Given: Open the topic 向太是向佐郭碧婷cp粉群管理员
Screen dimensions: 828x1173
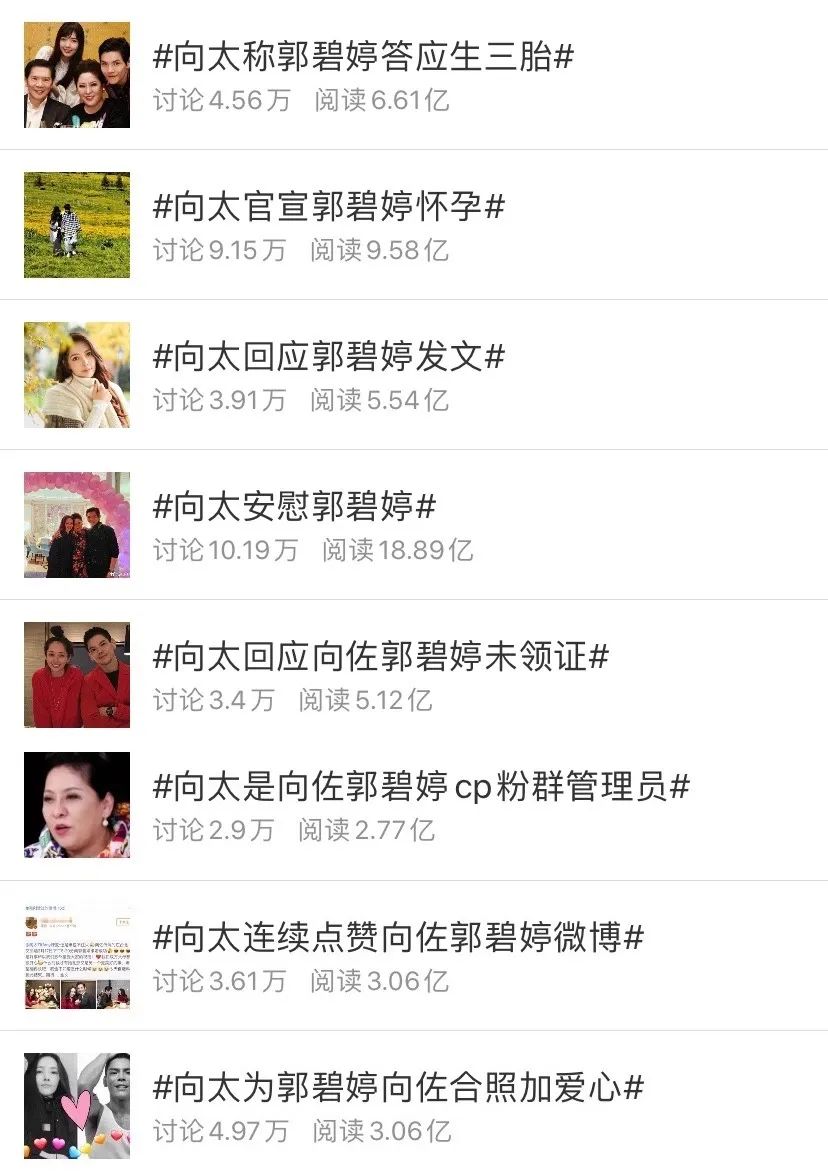Looking at the screenshot, I should coord(420,789).
